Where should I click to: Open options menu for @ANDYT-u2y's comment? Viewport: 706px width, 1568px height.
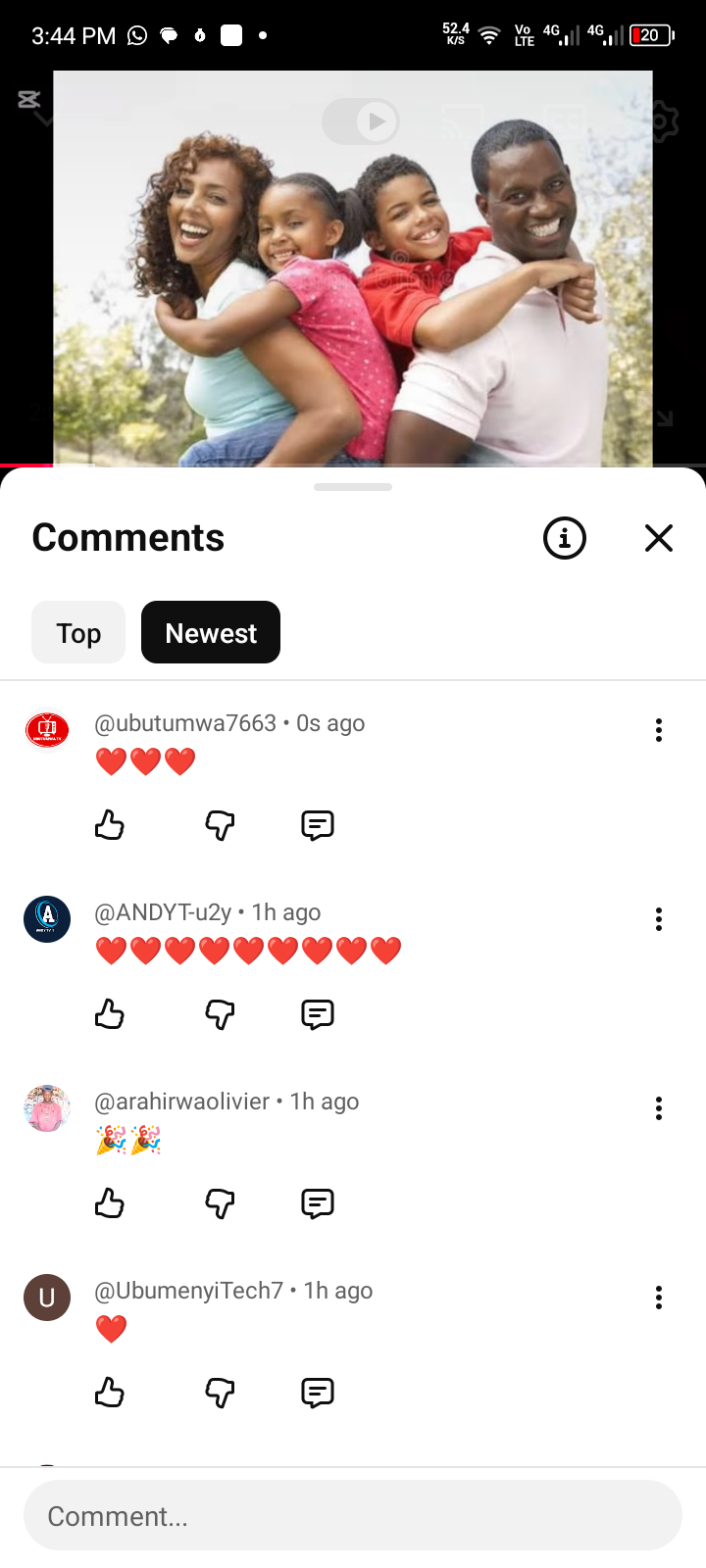pyautogui.click(x=659, y=919)
